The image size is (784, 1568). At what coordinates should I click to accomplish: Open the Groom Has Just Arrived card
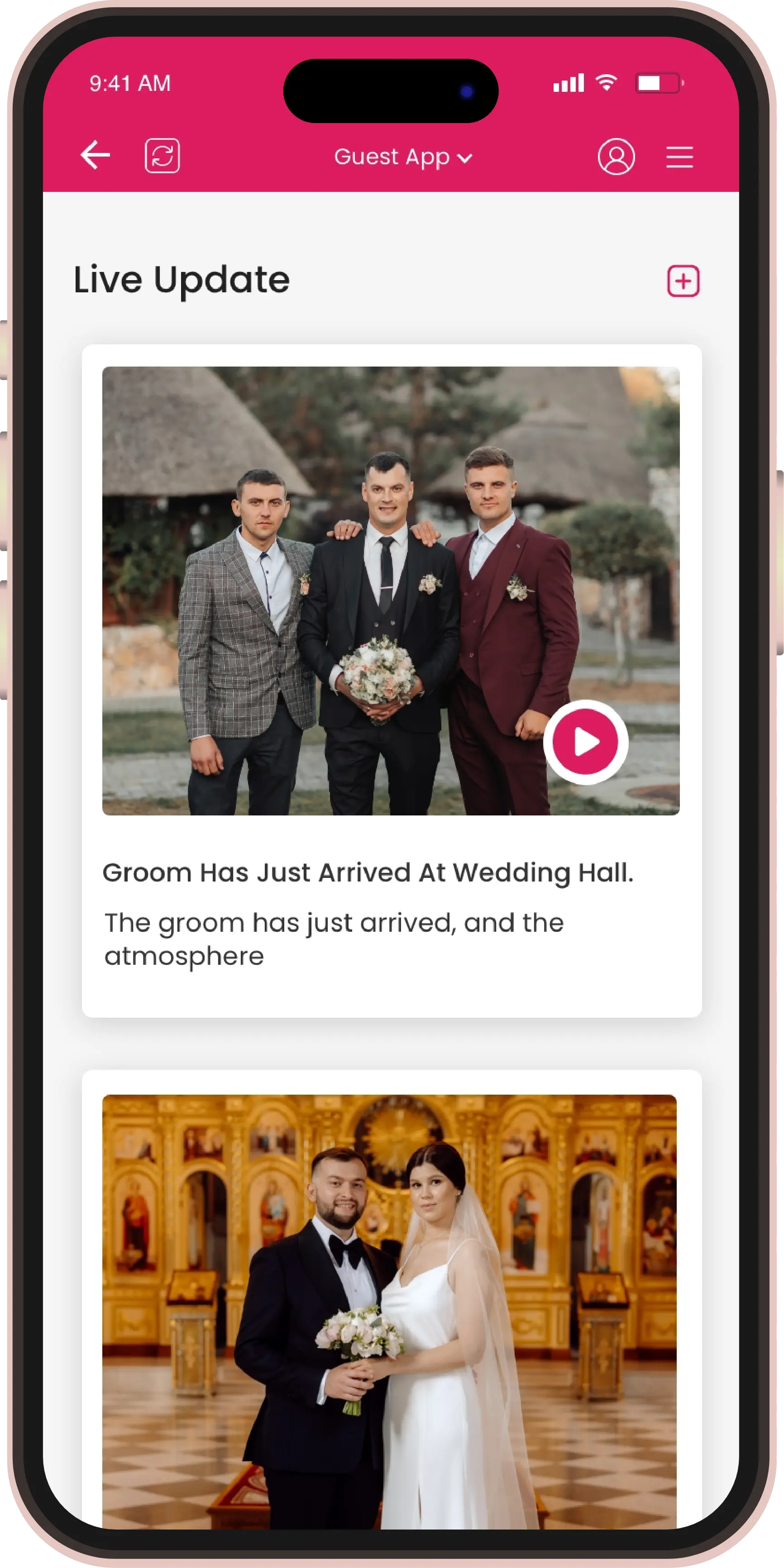(x=368, y=872)
